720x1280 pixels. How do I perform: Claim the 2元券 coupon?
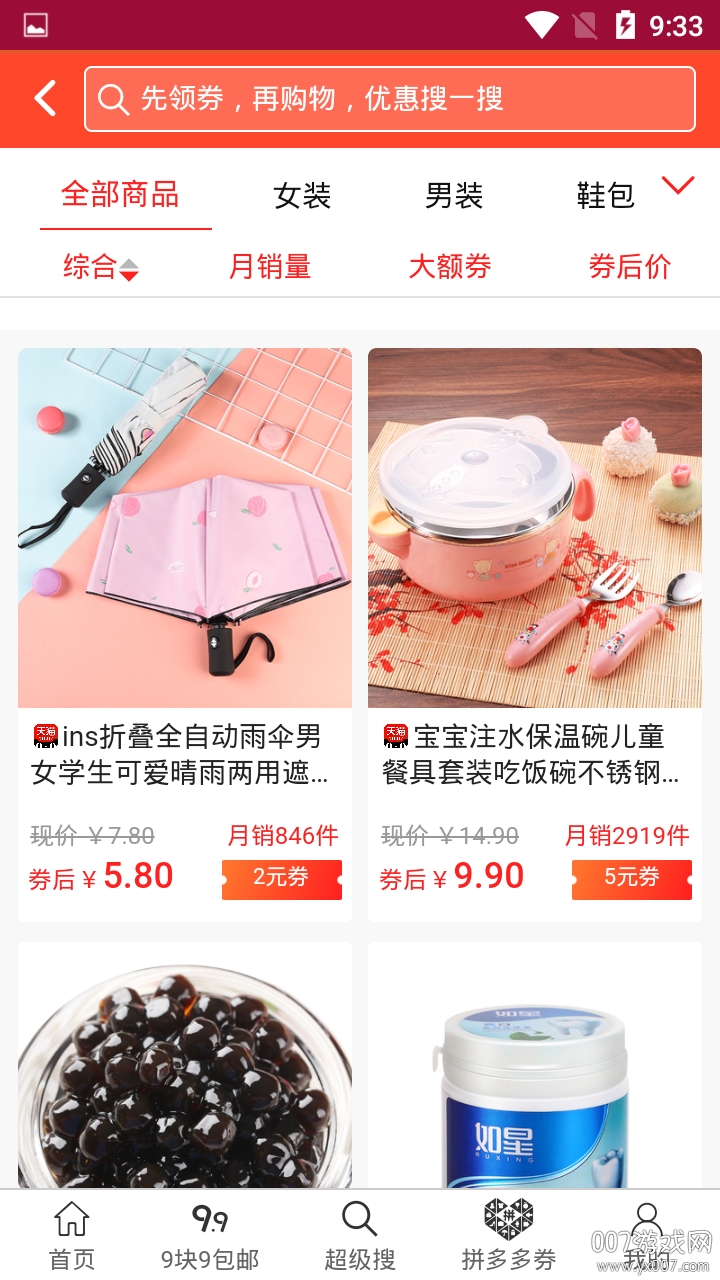281,879
